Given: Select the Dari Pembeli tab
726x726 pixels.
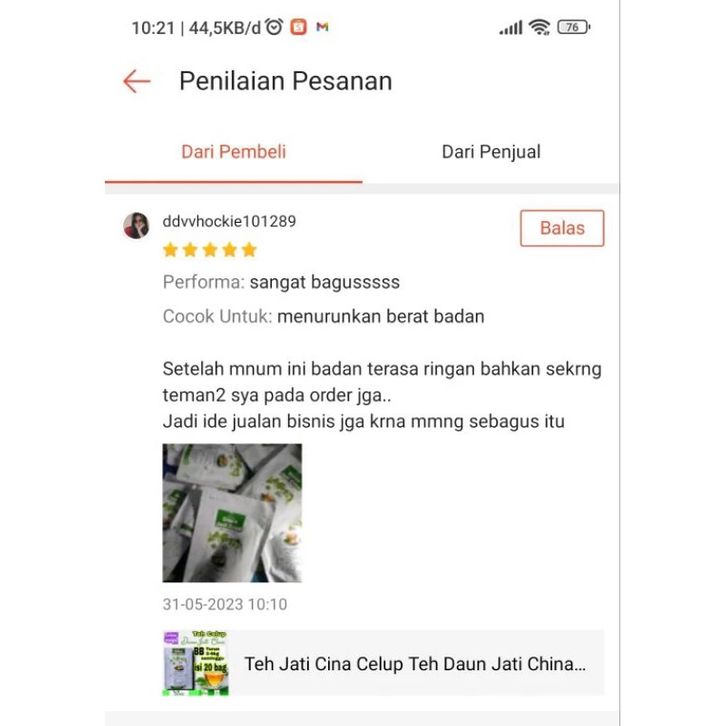Looking at the screenshot, I should [233, 152].
